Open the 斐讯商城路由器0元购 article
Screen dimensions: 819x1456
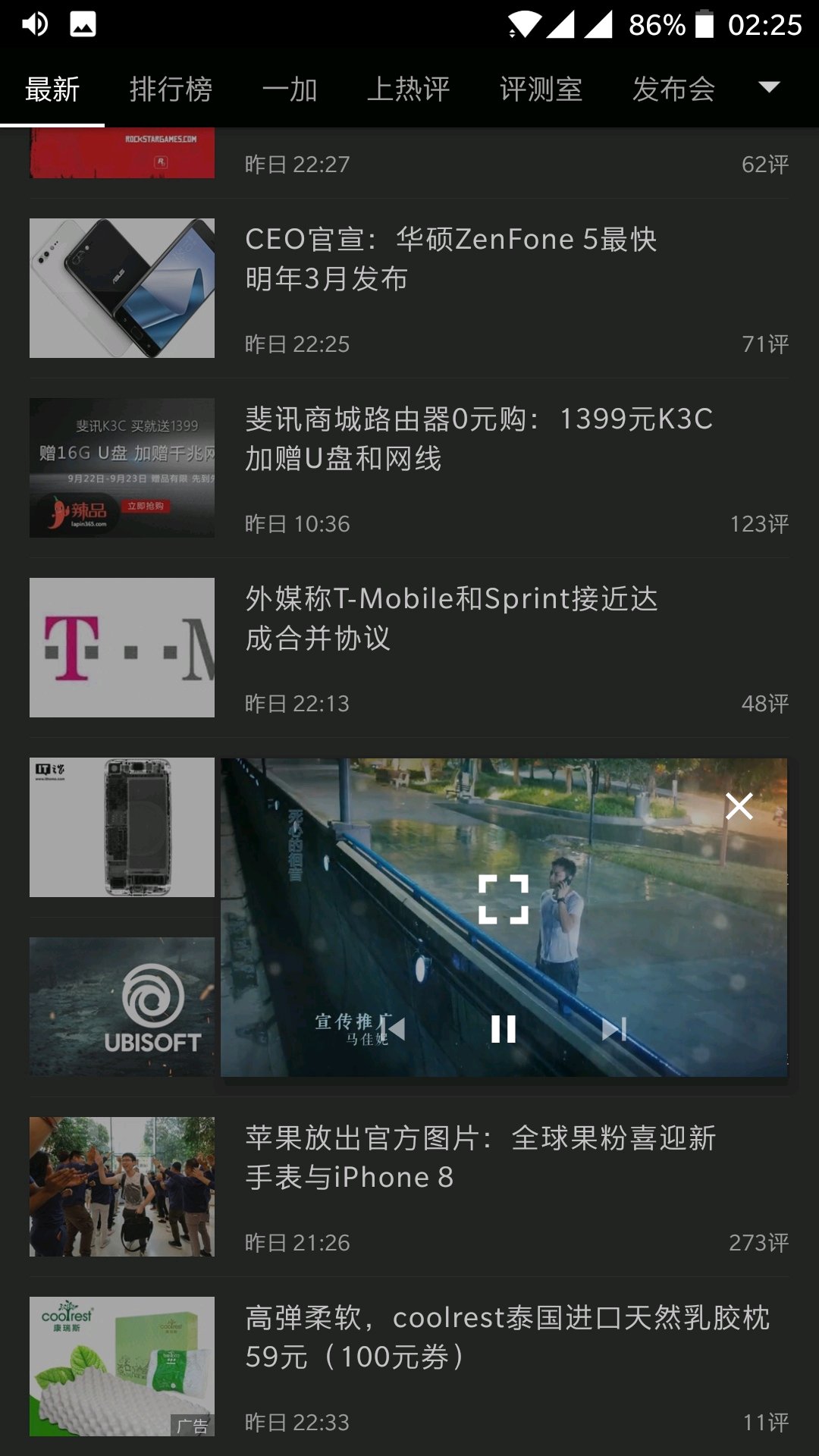click(409, 468)
